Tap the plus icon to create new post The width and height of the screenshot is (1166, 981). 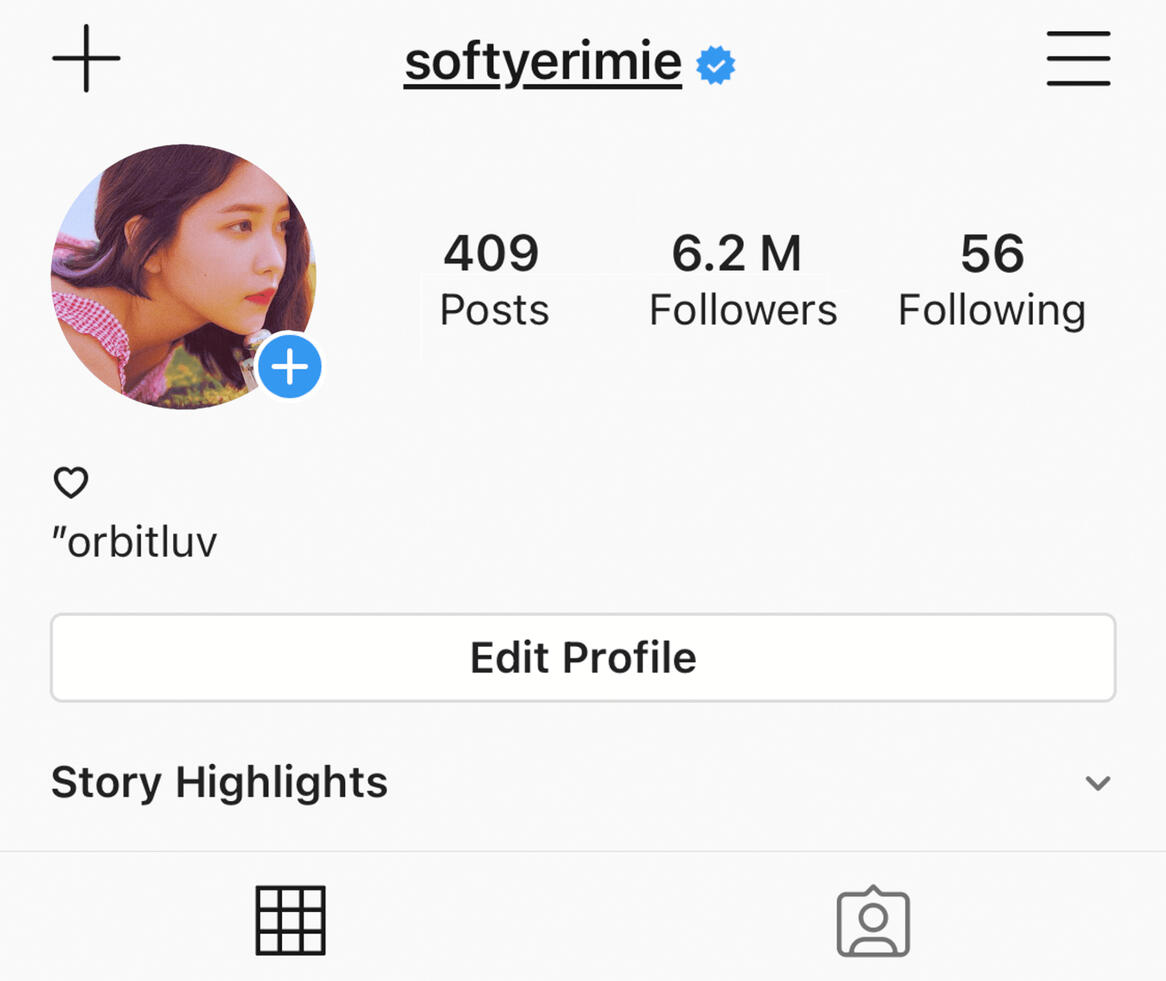[x=86, y=59]
